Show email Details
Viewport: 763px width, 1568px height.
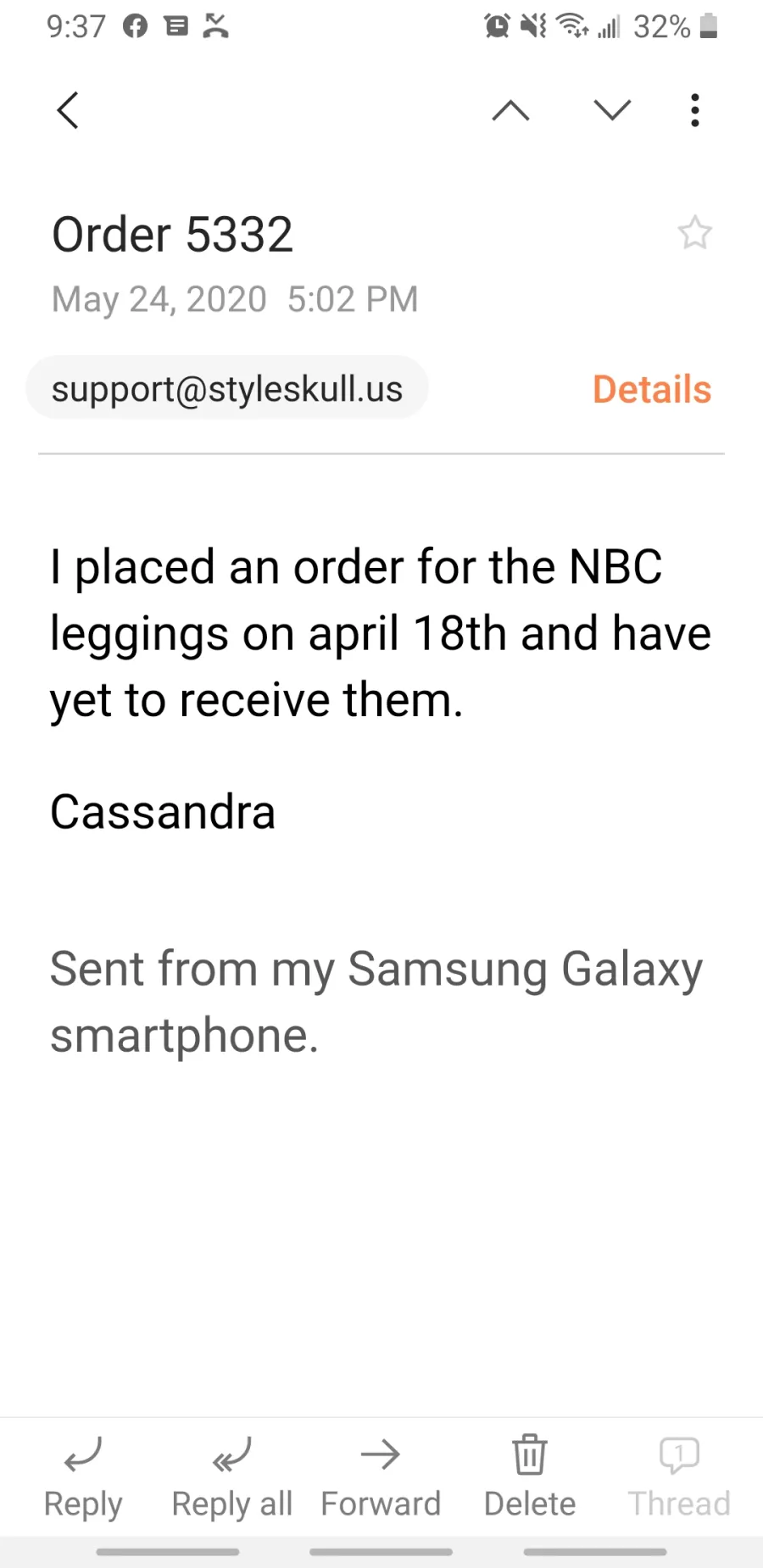652,389
